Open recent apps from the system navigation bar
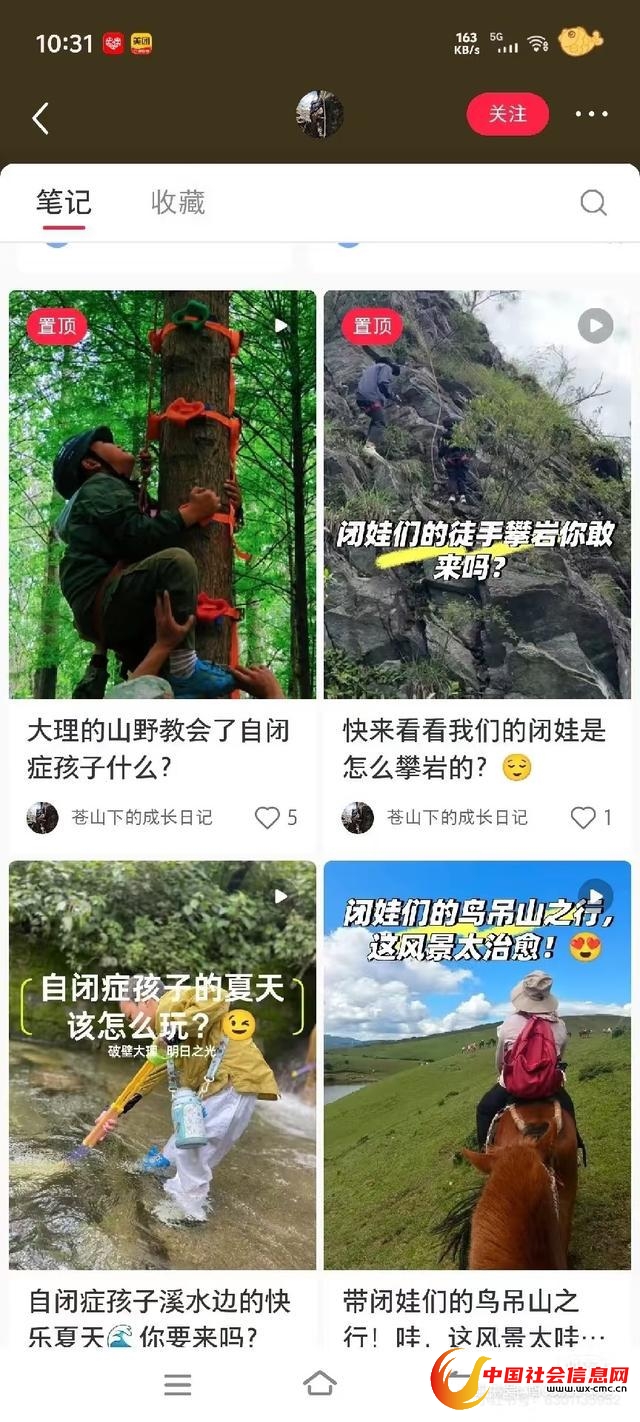Image resolution: width=640 pixels, height=1422 pixels. (178, 1384)
